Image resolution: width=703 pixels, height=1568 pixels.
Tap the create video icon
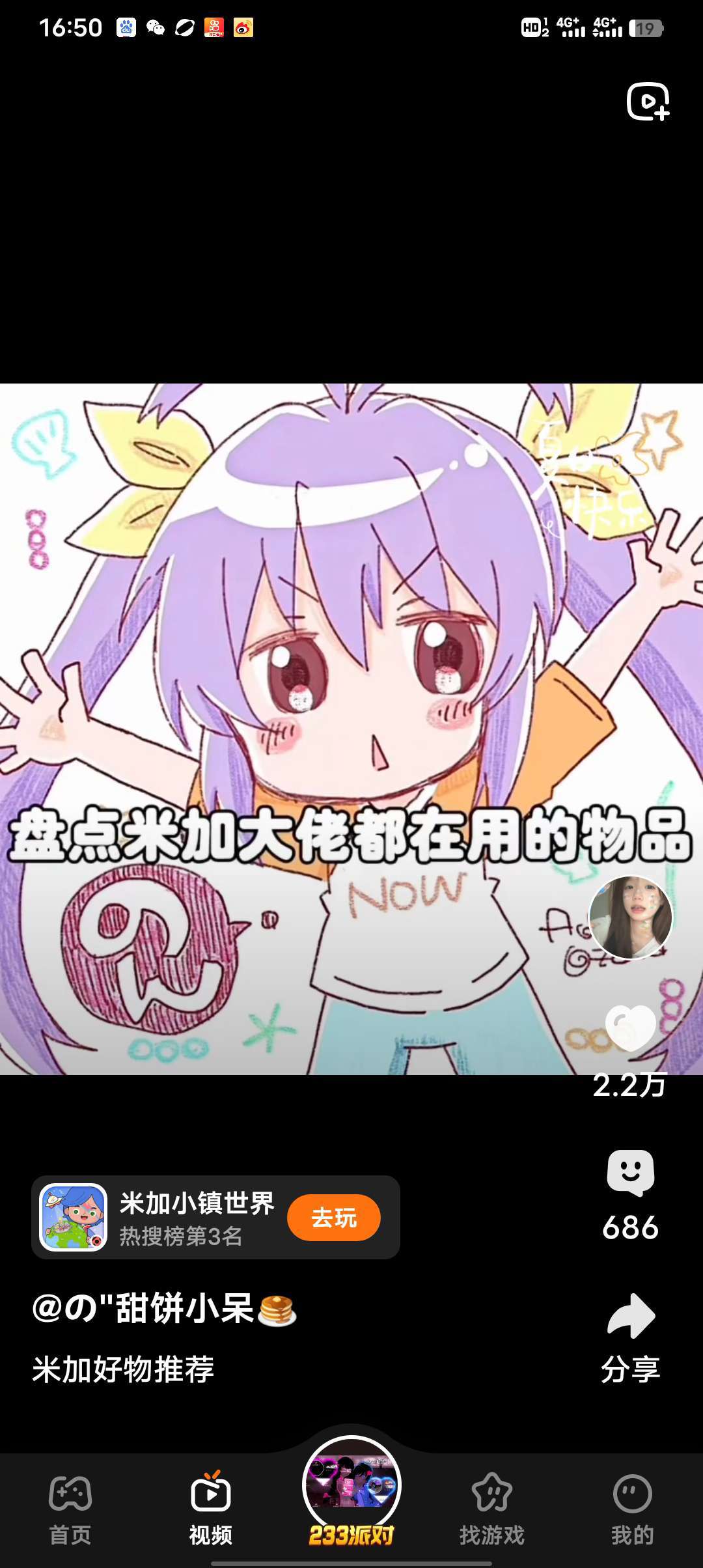[648, 102]
